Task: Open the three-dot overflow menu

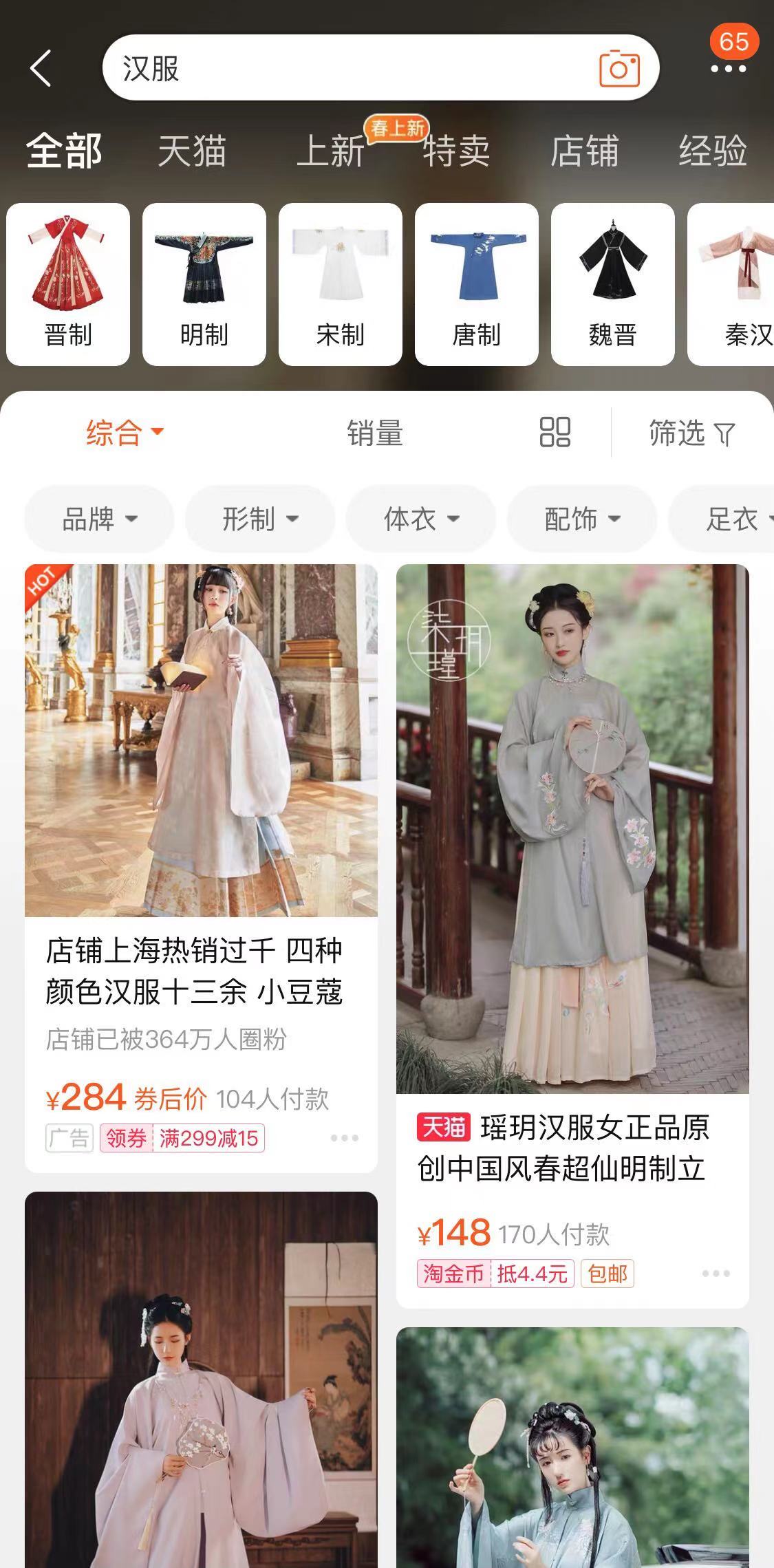Action: (x=728, y=68)
